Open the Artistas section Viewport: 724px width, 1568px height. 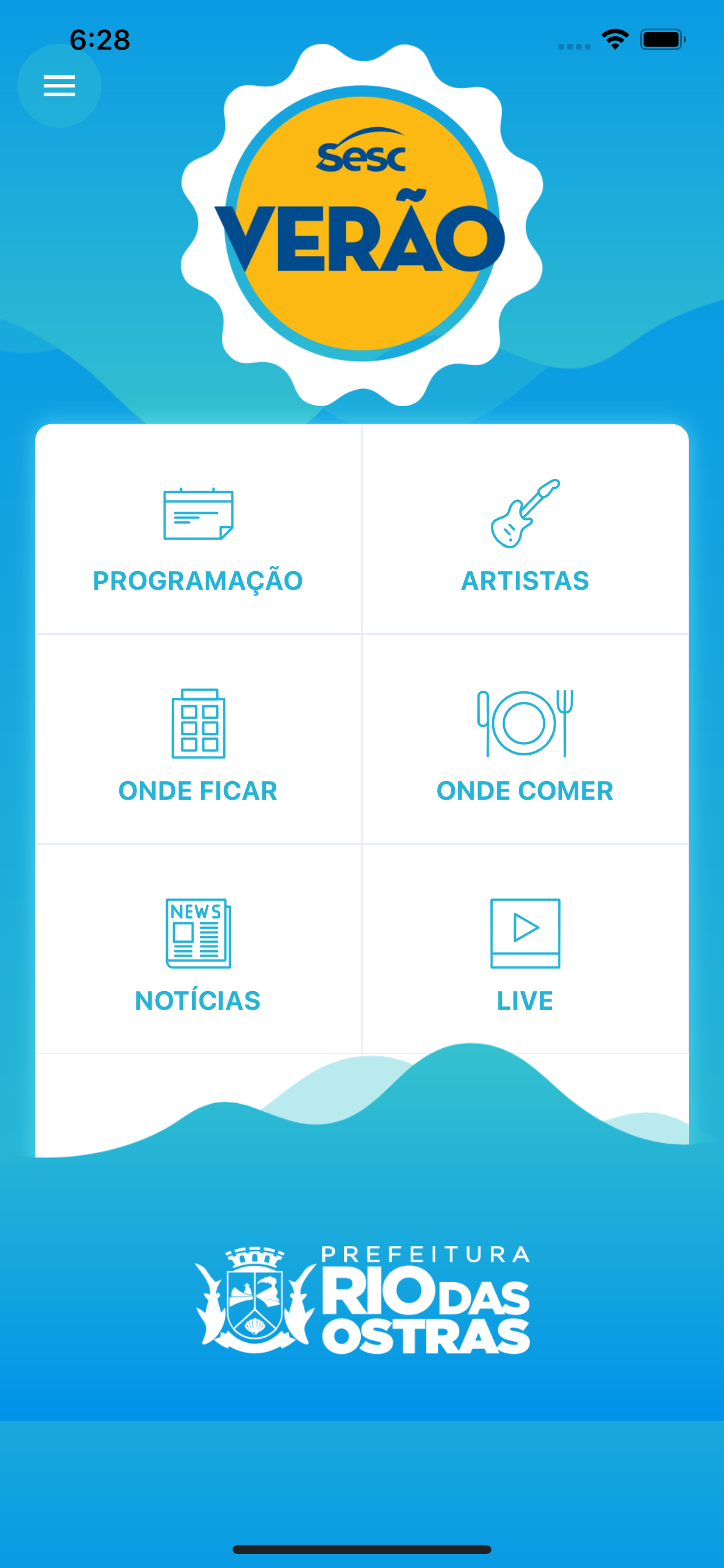coord(526,529)
